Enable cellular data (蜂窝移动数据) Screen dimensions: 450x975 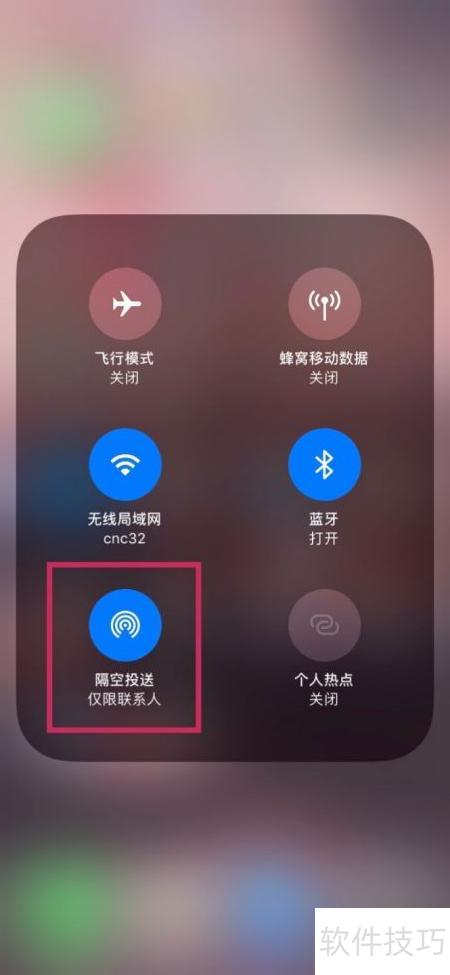pos(324,304)
